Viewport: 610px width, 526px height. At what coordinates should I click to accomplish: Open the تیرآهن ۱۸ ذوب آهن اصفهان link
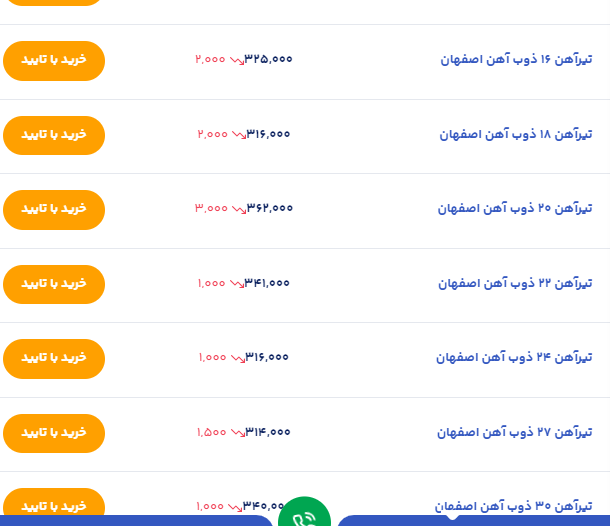(x=516, y=135)
